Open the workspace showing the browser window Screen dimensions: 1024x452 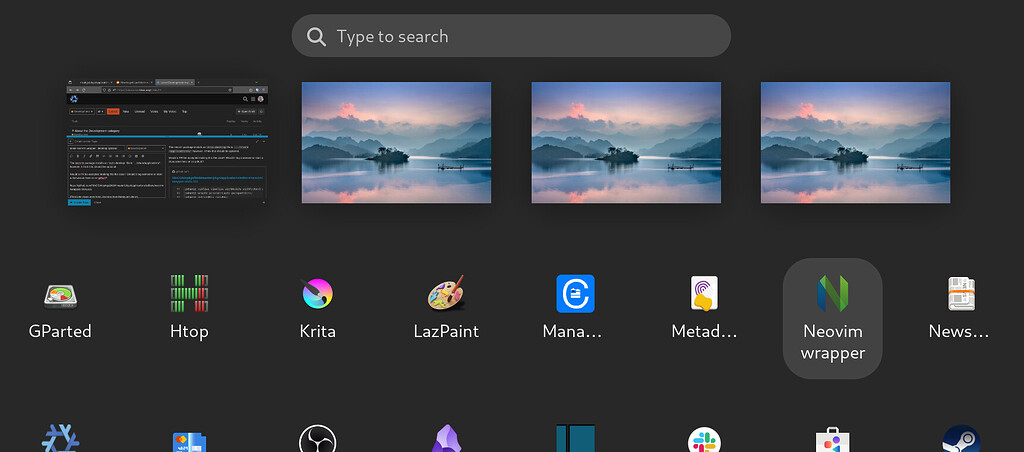click(x=167, y=142)
